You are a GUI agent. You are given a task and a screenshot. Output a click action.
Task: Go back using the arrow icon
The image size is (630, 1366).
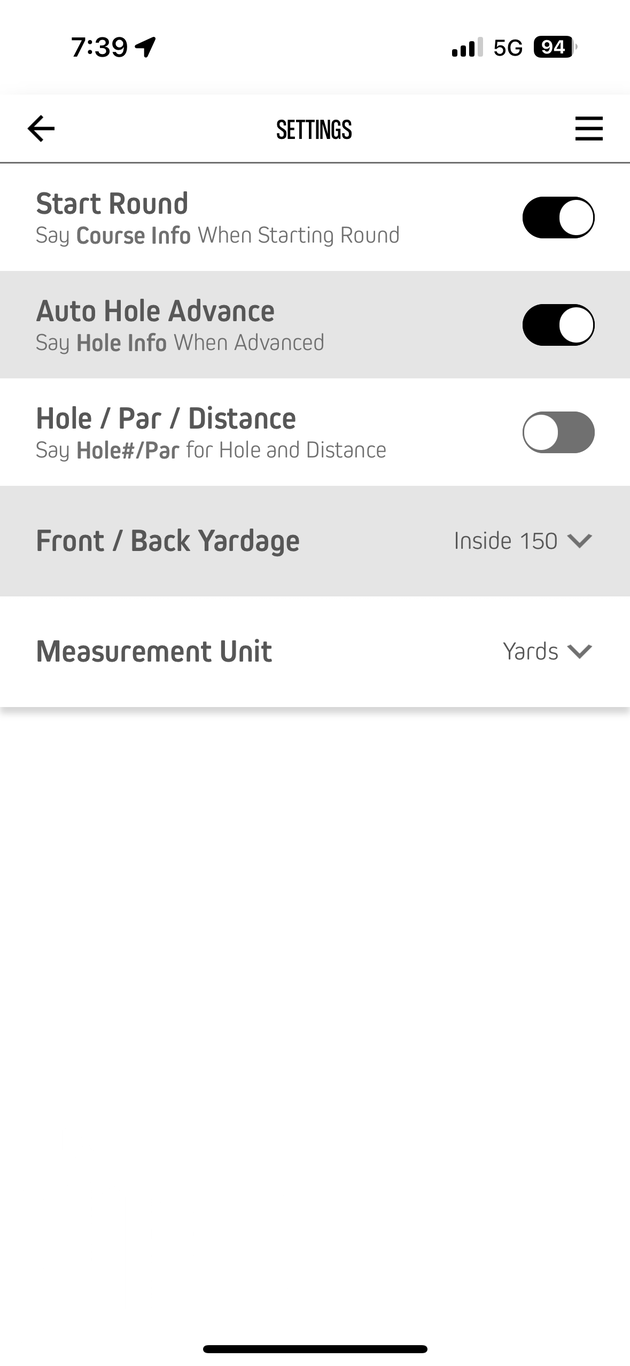point(41,129)
